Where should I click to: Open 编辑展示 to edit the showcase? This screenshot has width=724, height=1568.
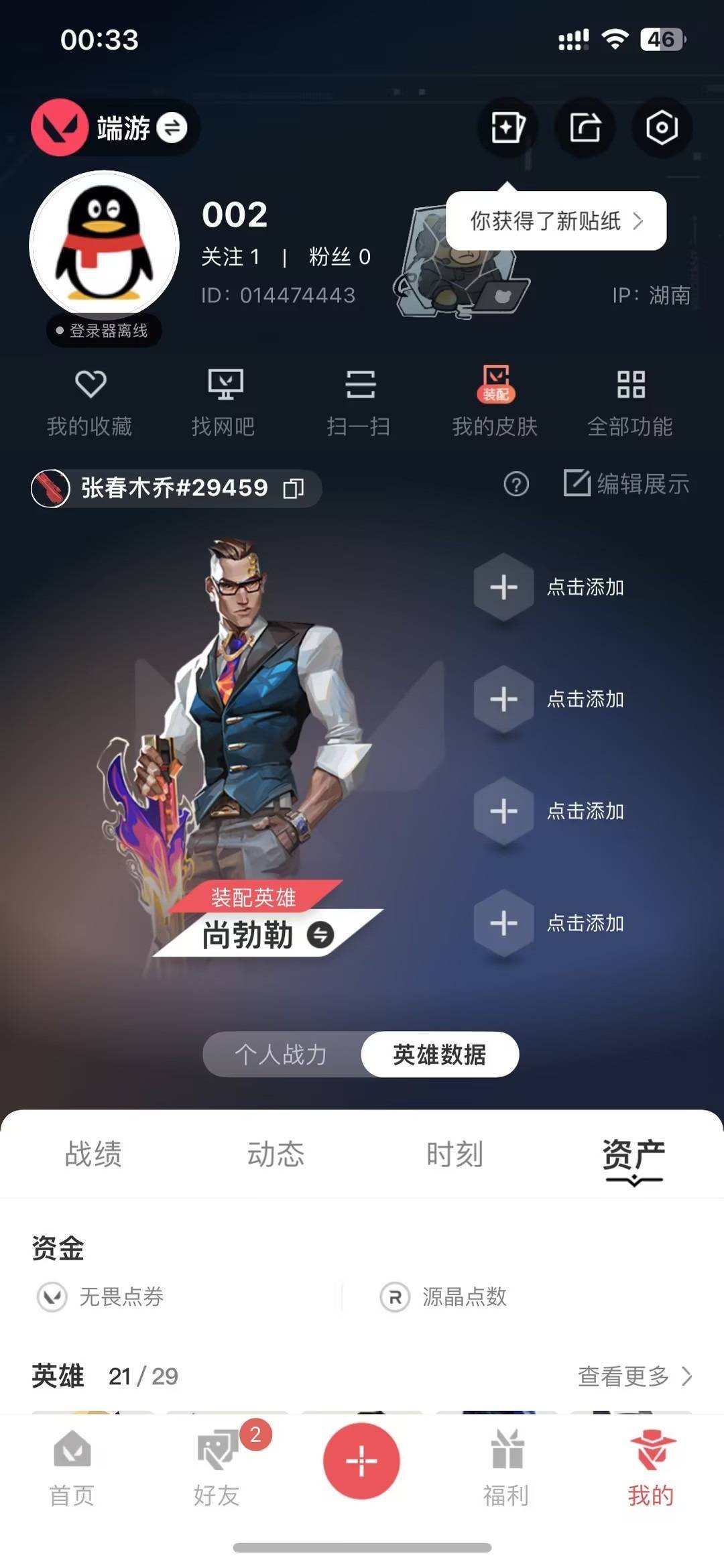coord(626,485)
